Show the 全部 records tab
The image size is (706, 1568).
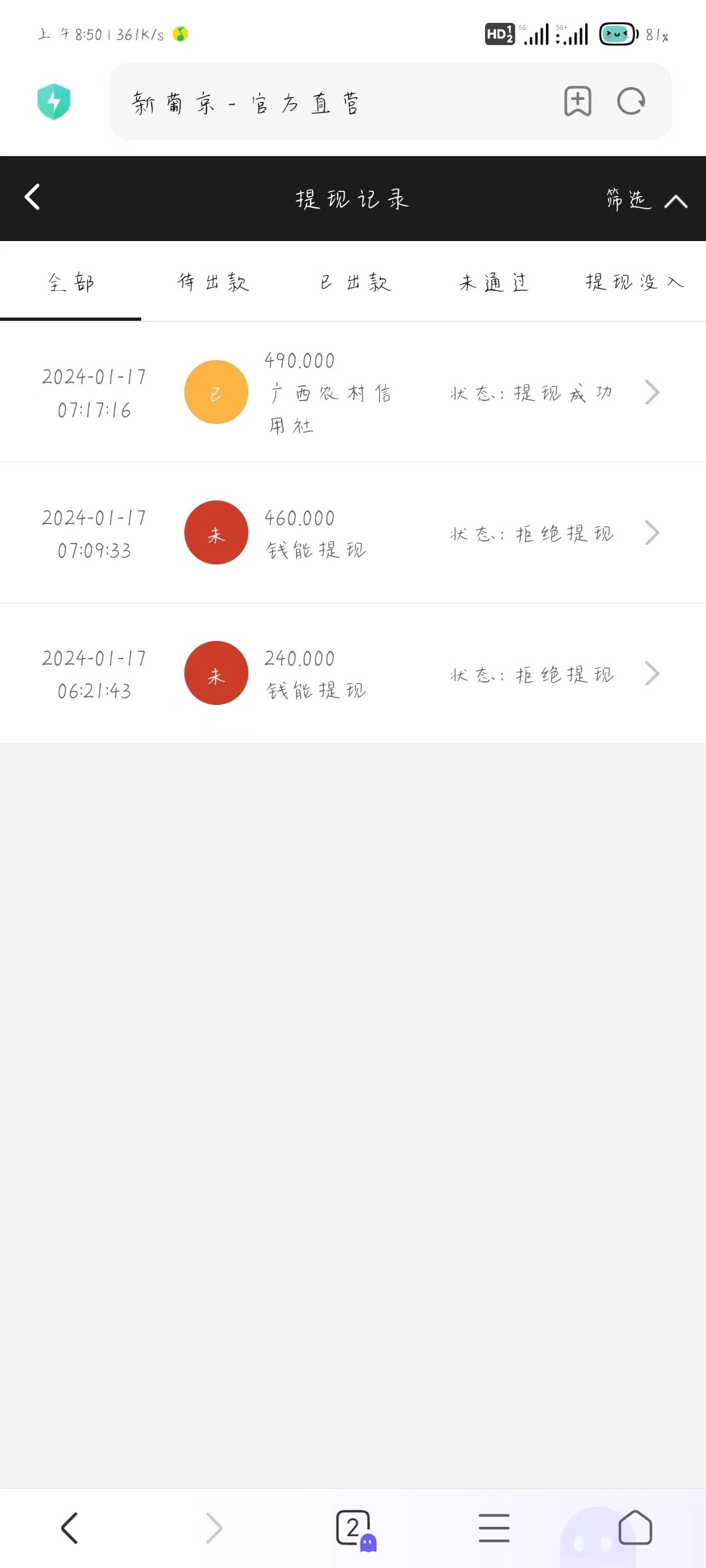[x=71, y=282]
